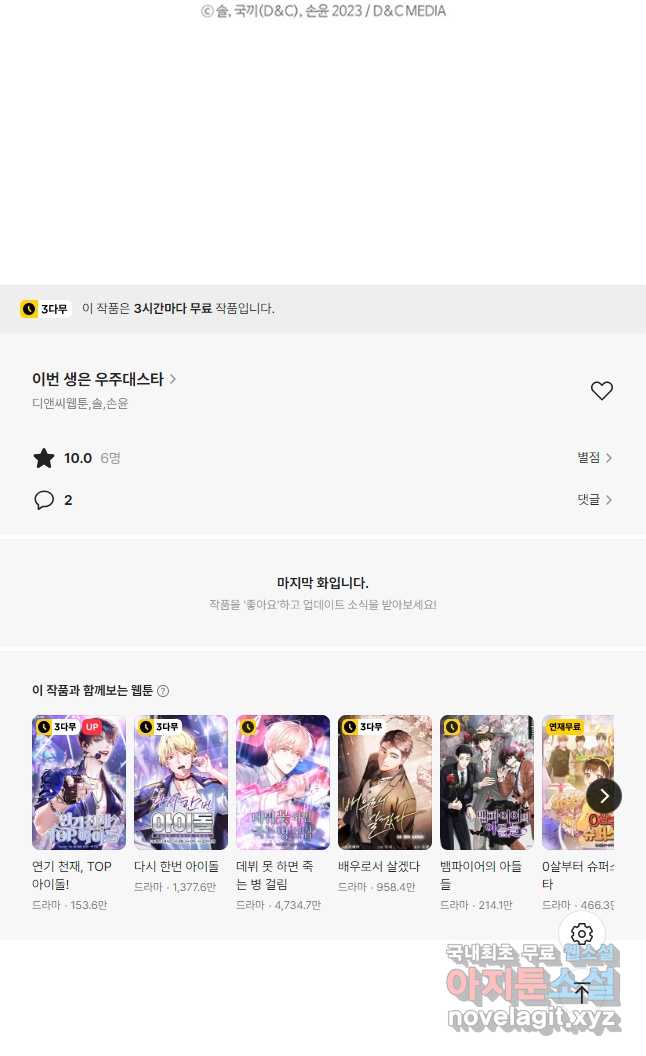646x1056 pixels.
Task: Open the viewer settings gear
Action: point(582,933)
